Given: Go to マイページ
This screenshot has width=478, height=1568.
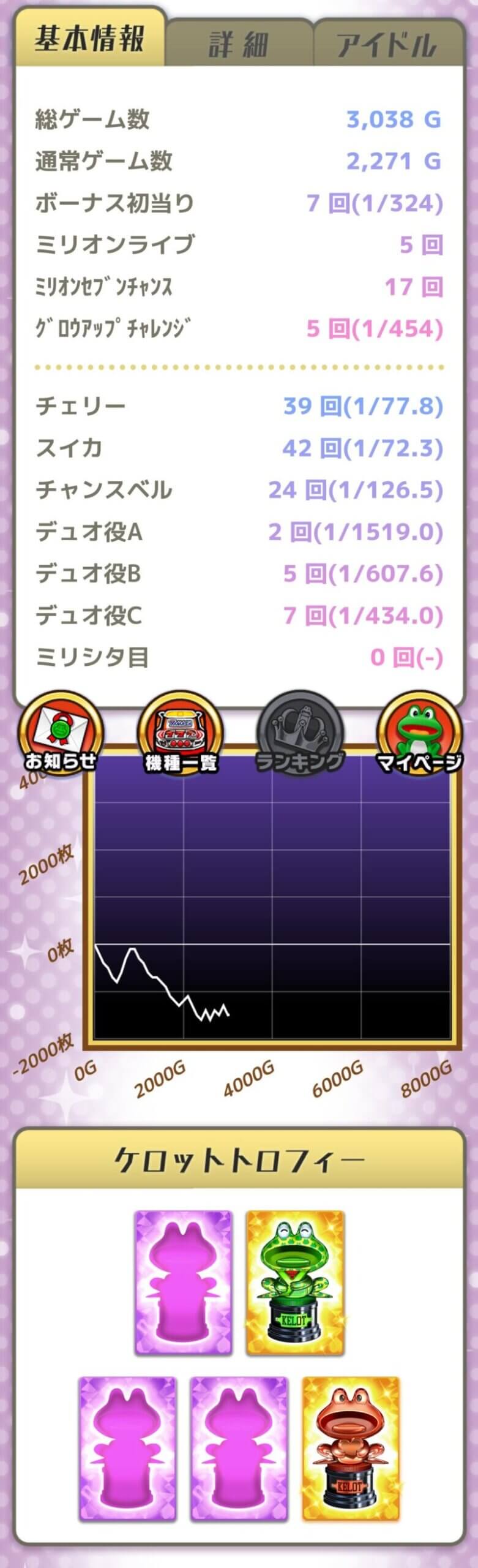Looking at the screenshot, I should (x=419, y=734).
